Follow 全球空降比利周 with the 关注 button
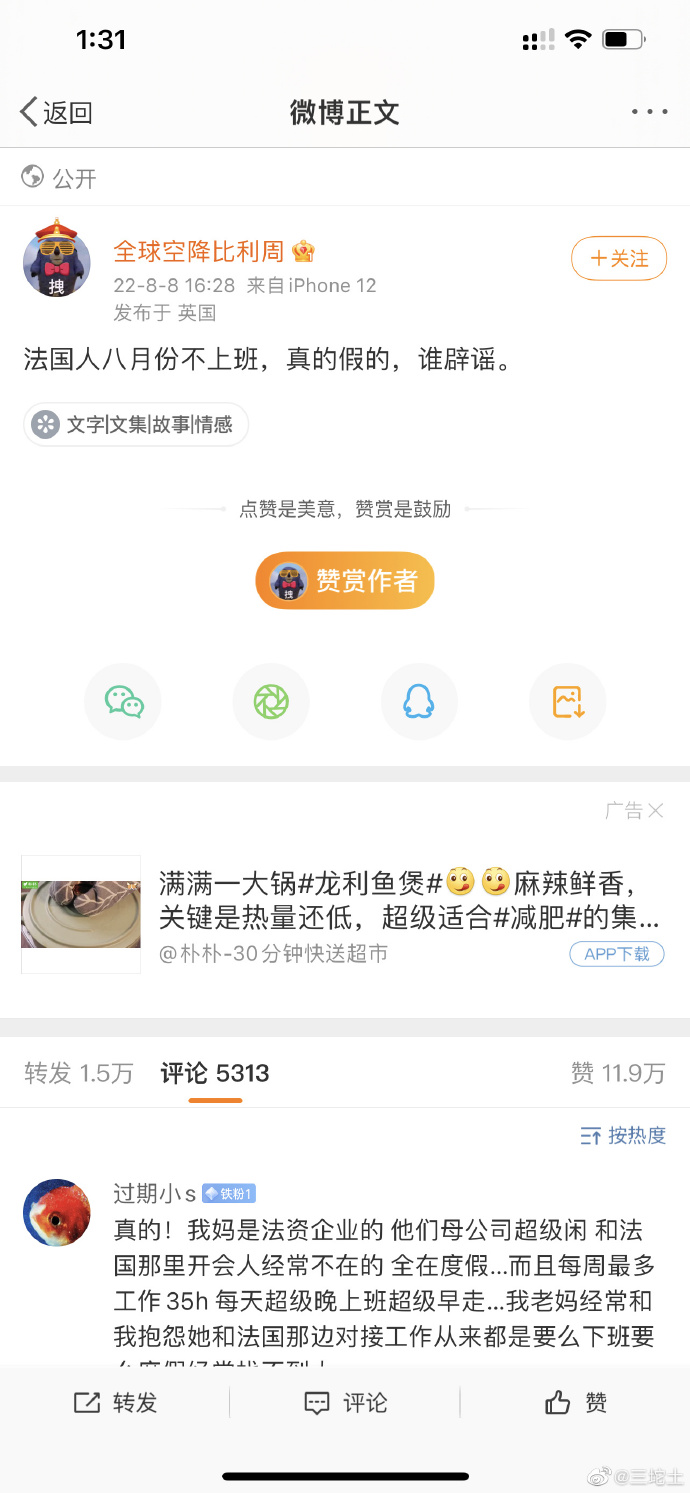 point(618,259)
